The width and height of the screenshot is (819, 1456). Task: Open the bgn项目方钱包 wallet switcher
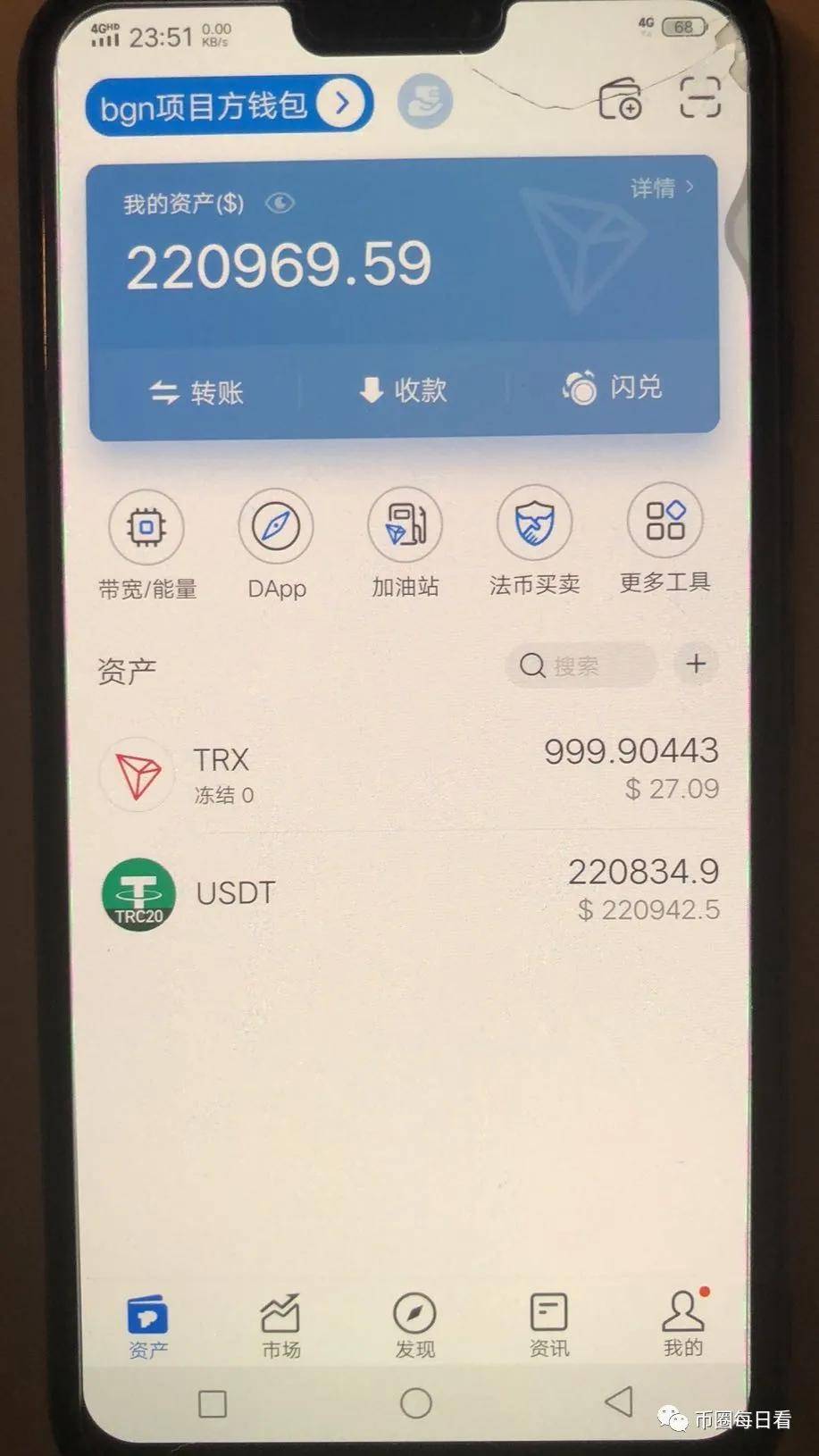pos(228,105)
